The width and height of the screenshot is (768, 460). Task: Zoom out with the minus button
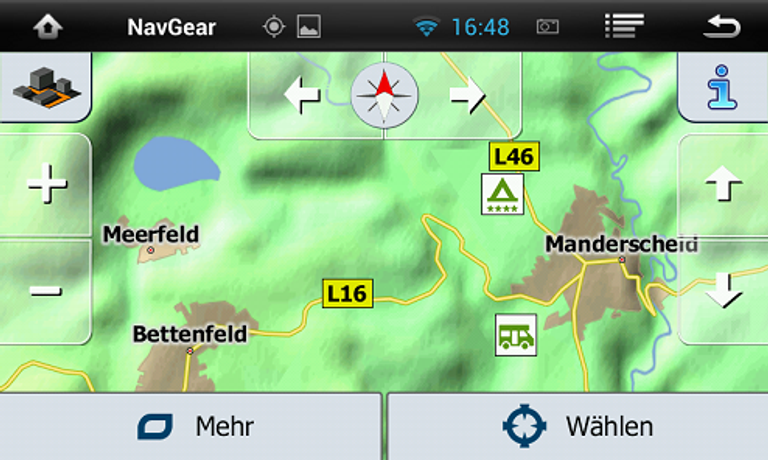[x=46, y=291]
